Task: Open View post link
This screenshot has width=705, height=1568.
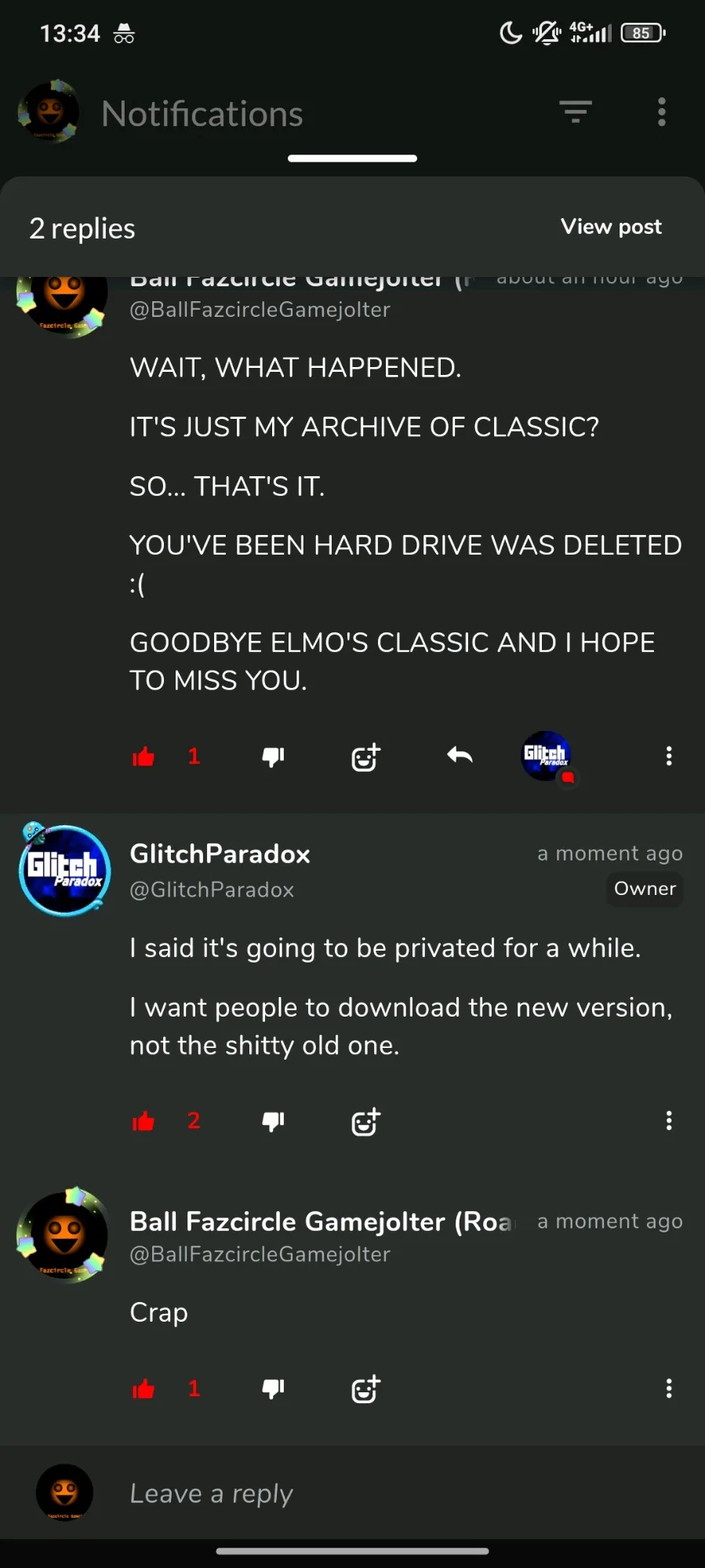Action: click(611, 227)
